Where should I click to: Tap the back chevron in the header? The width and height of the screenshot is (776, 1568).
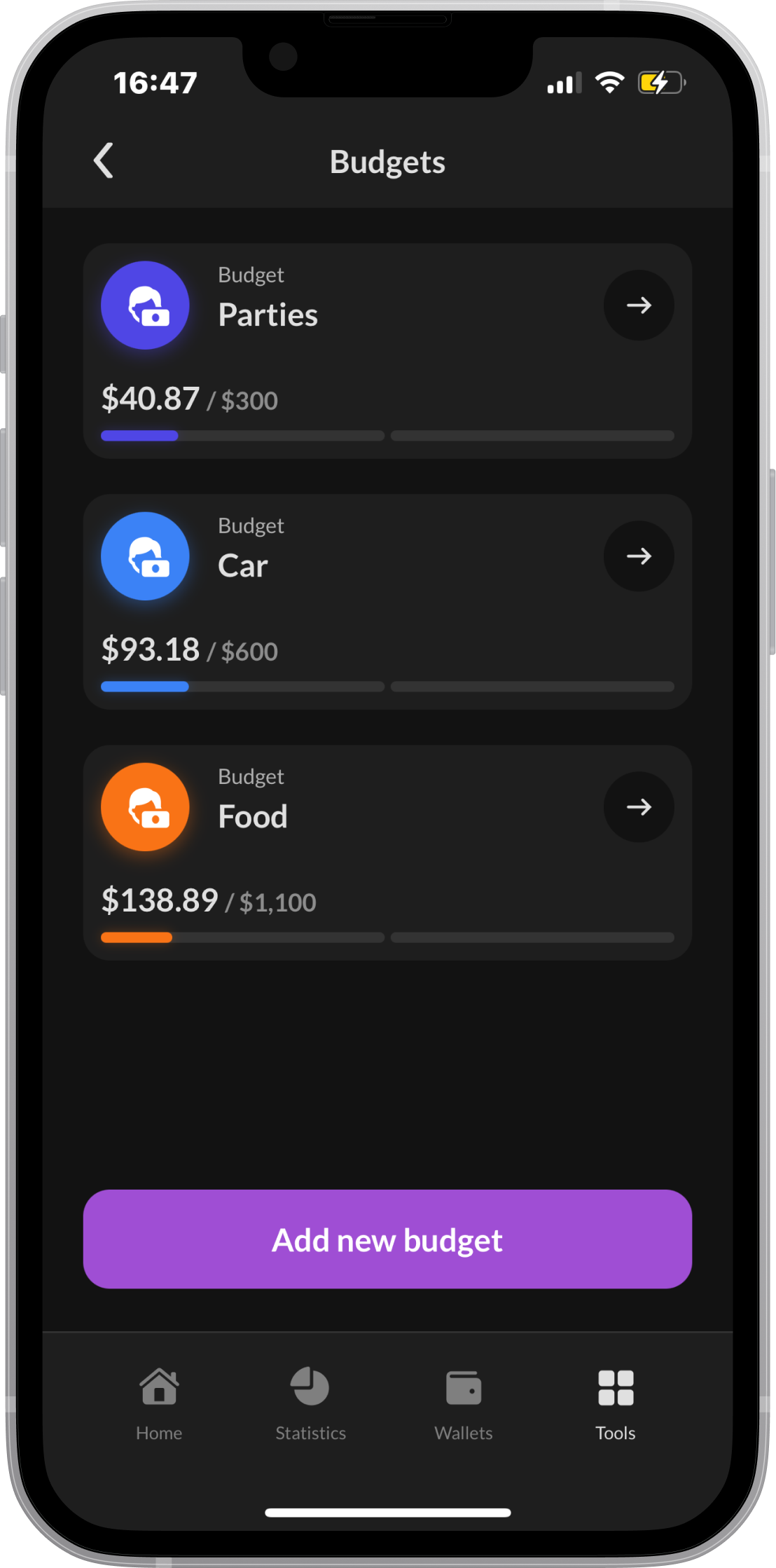pyautogui.click(x=103, y=160)
